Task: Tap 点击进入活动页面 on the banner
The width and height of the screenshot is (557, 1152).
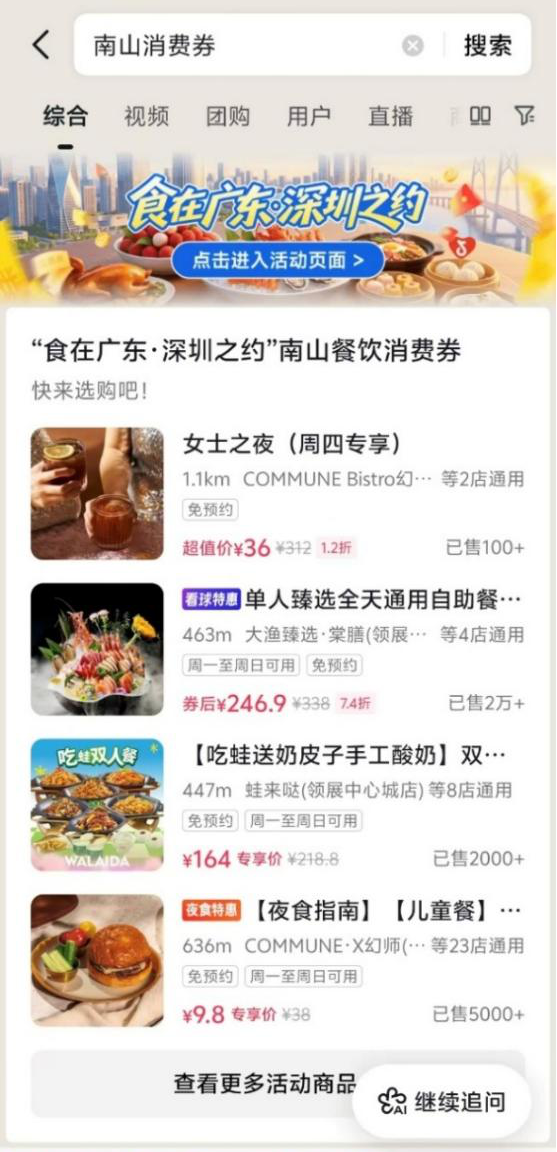Action: point(278,259)
